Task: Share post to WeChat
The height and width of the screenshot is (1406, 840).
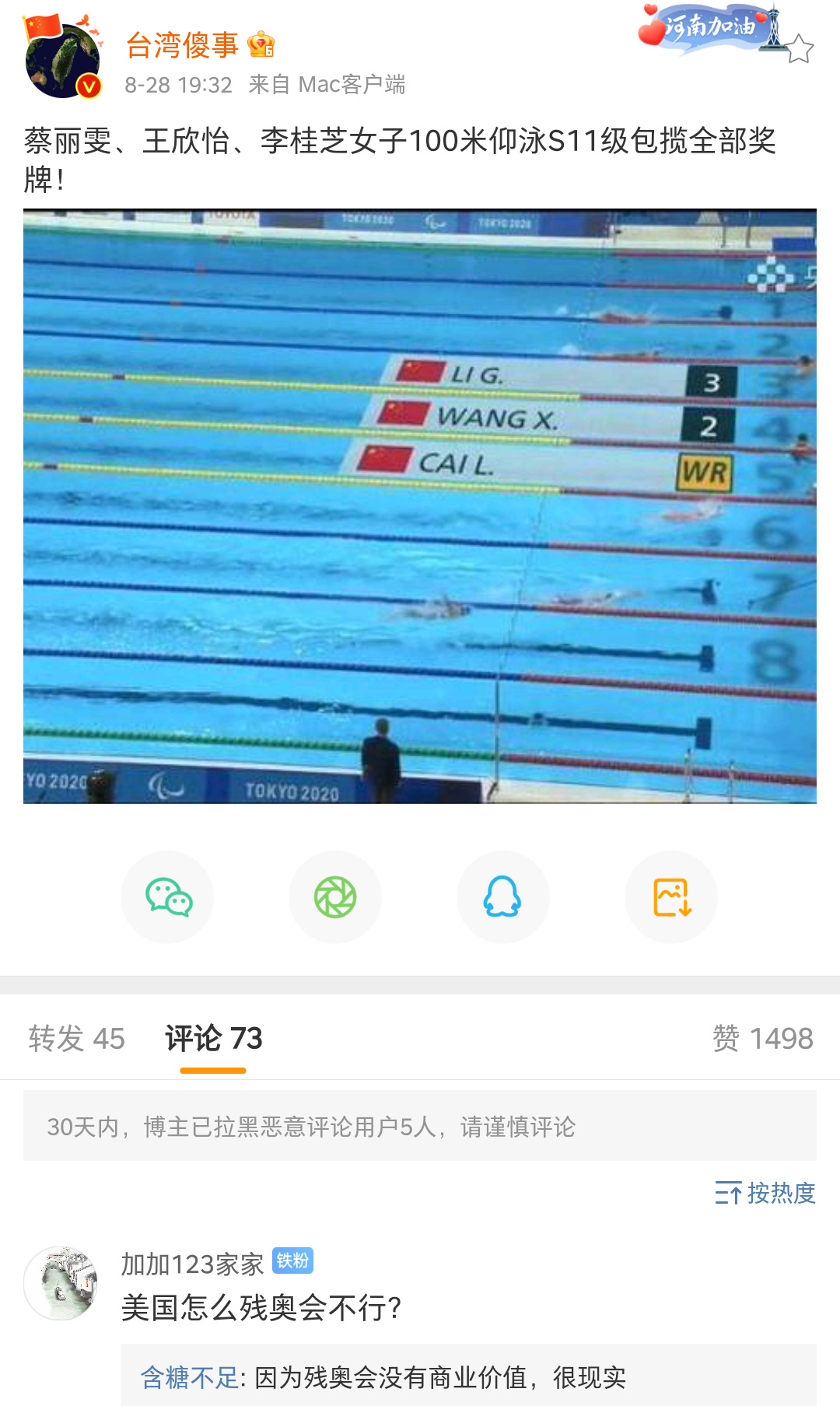Action: click(167, 897)
